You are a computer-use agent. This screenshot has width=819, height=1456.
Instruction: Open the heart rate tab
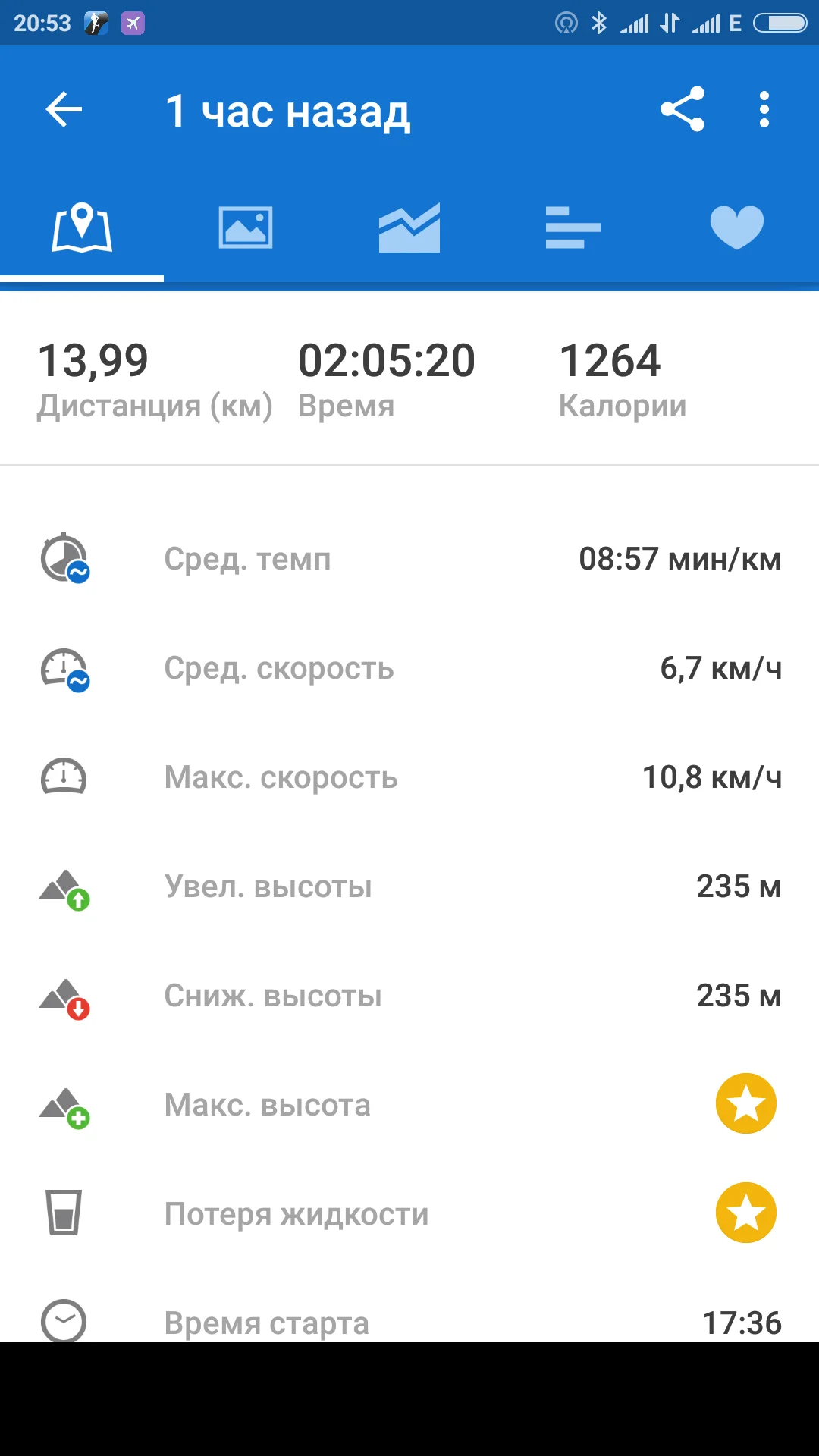point(737,227)
